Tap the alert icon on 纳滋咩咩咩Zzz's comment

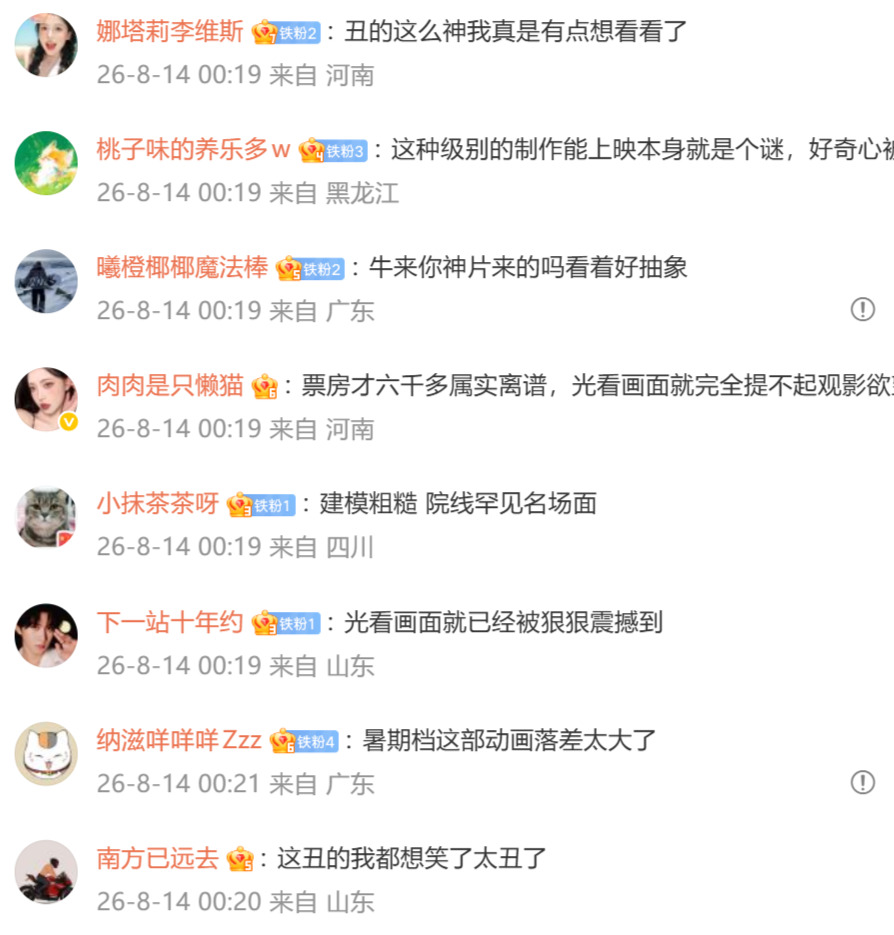pyautogui.click(x=862, y=782)
